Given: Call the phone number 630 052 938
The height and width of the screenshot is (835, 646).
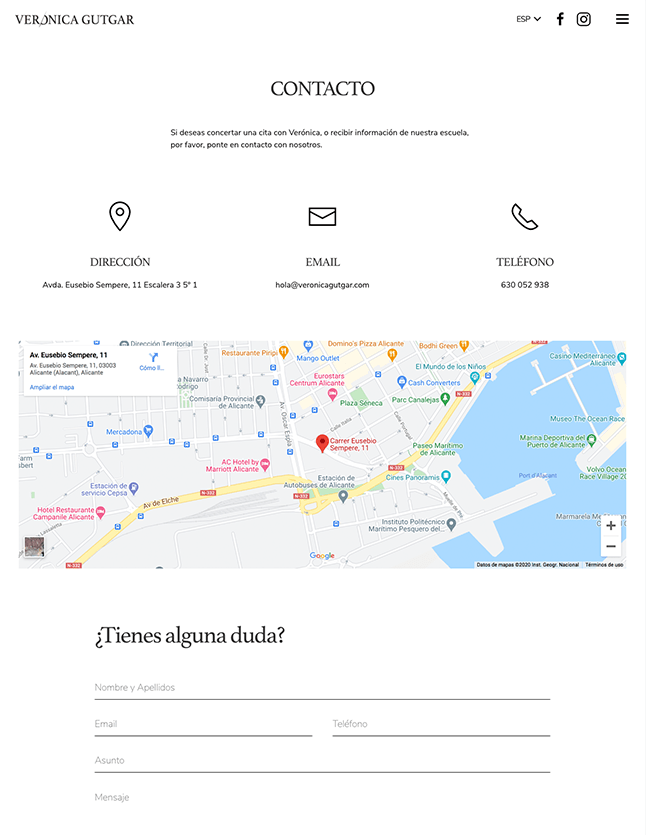Looking at the screenshot, I should click(524, 285).
